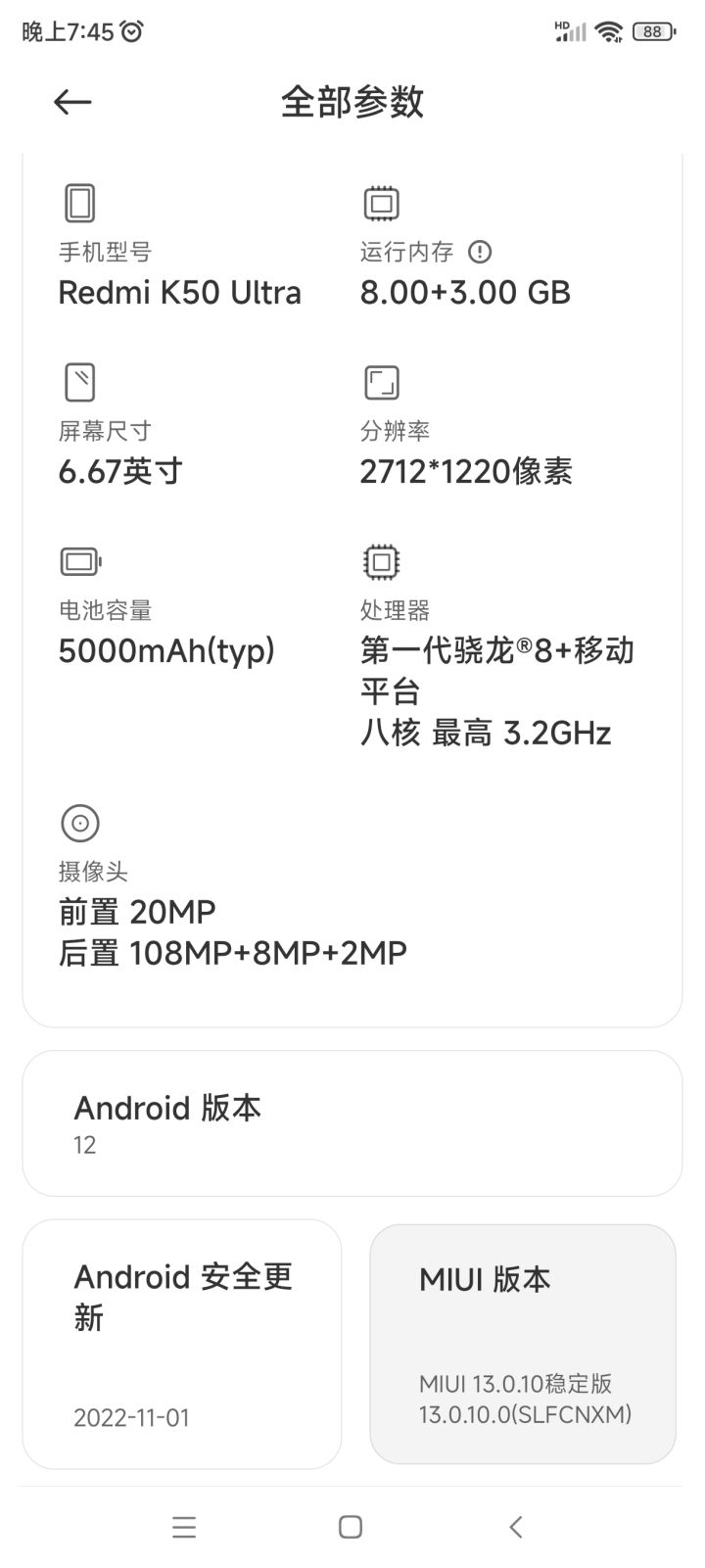Go to the home screen via navigation bar
The image size is (705, 1568).
coord(351,1527)
